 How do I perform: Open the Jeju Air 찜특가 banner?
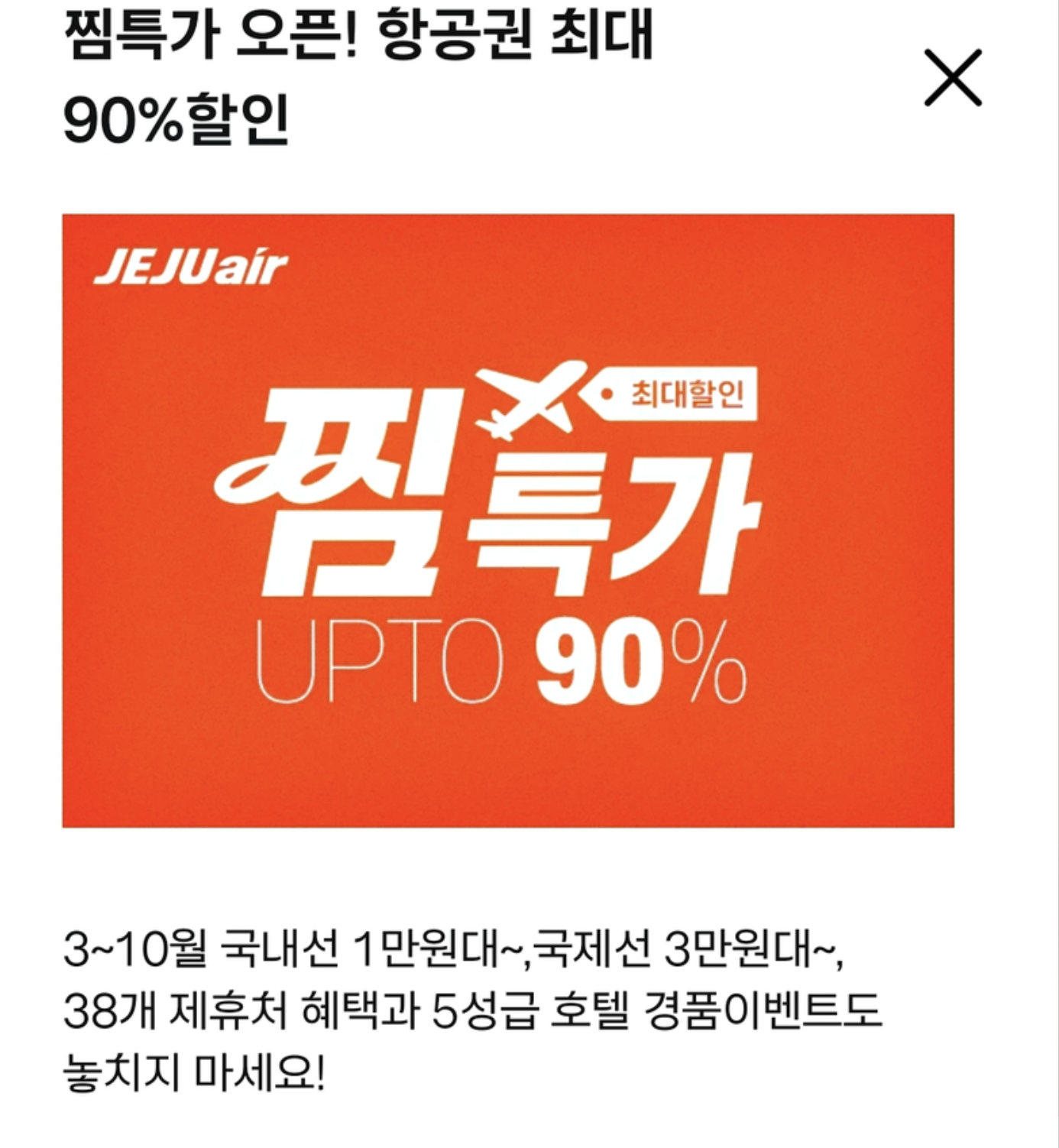[x=508, y=520]
